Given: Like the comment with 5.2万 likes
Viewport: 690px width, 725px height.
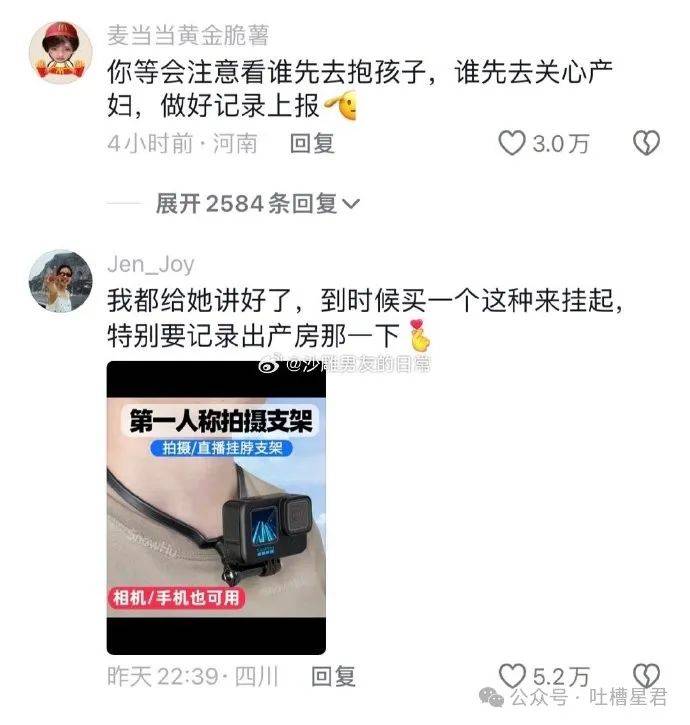Looking at the screenshot, I should [513, 677].
